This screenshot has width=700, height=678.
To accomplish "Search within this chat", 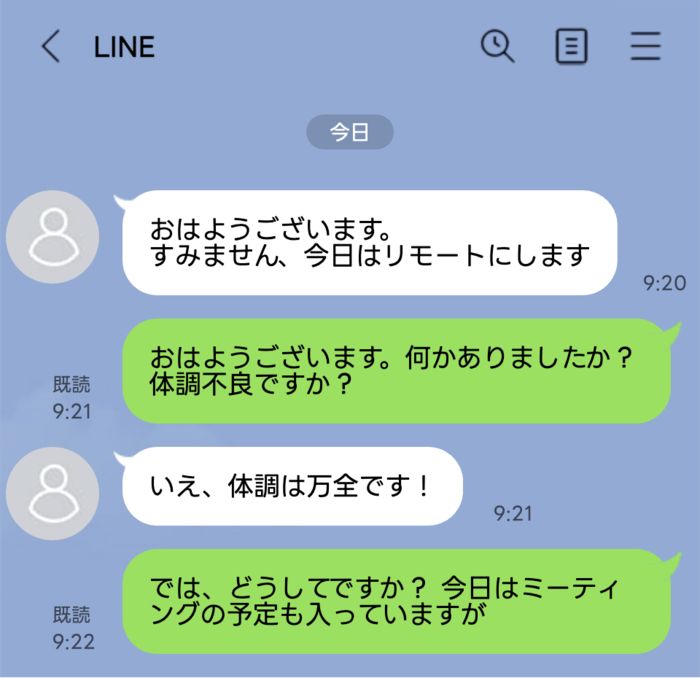I will 497,46.
